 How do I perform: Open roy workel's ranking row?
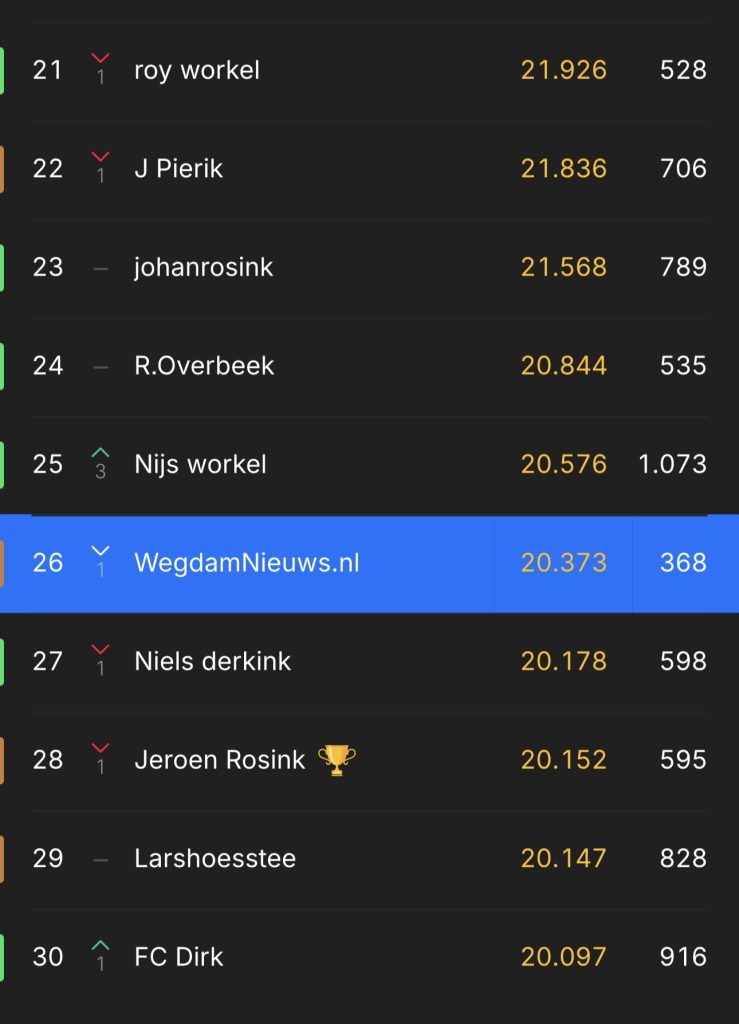(x=197, y=70)
